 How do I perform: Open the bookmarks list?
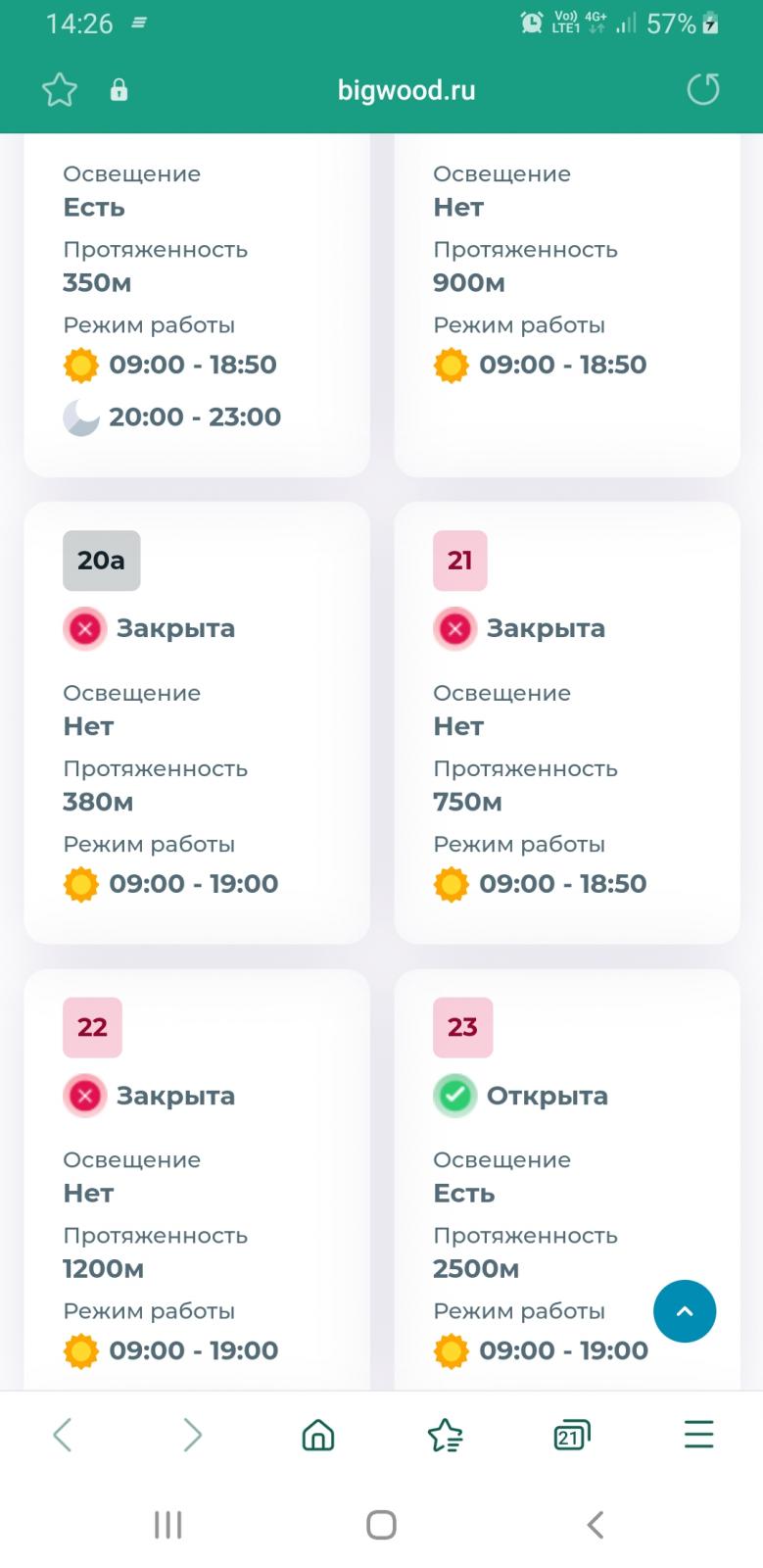pyautogui.click(x=445, y=1436)
